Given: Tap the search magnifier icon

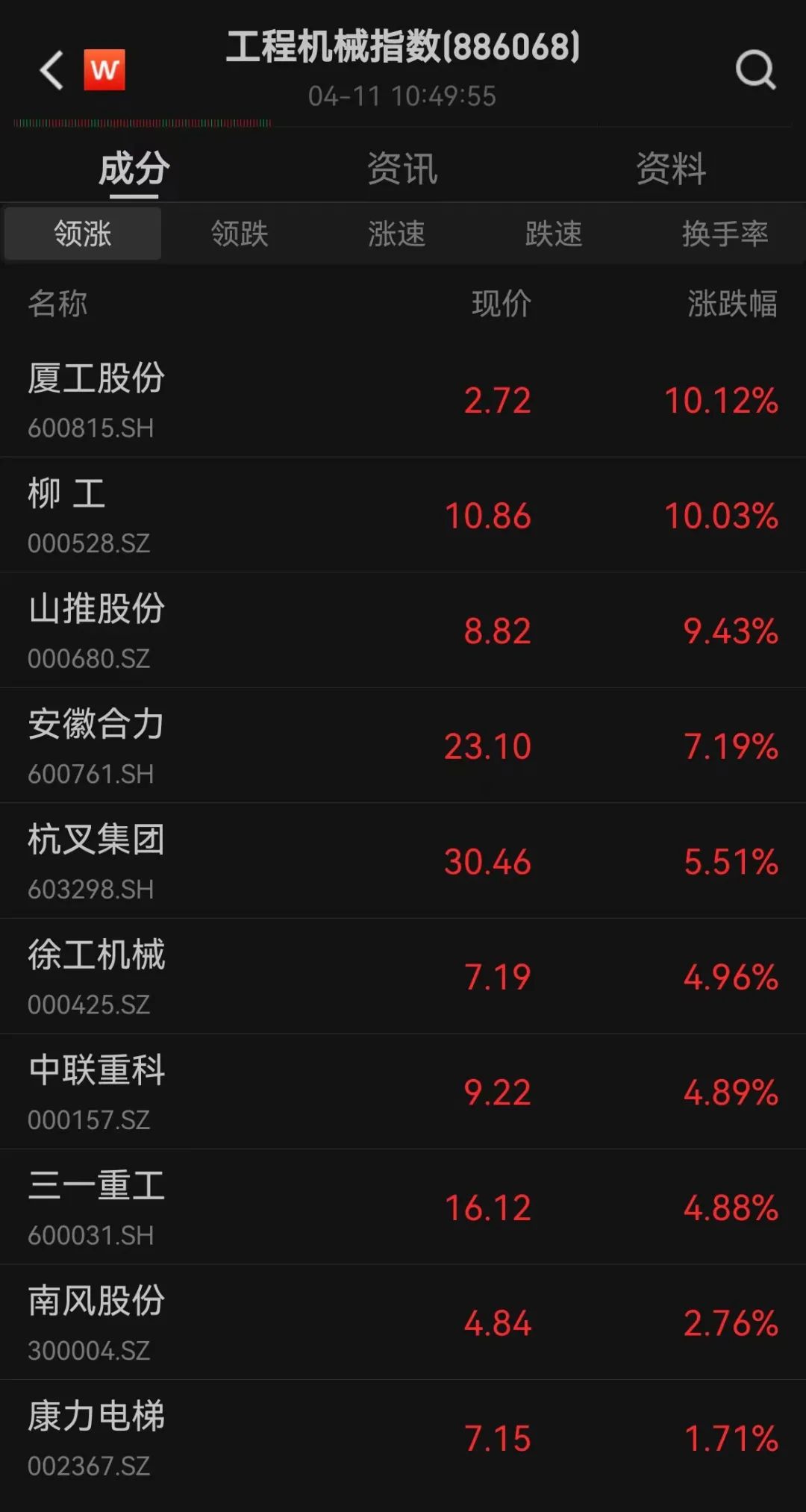Looking at the screenshot, I should (757, 69).
